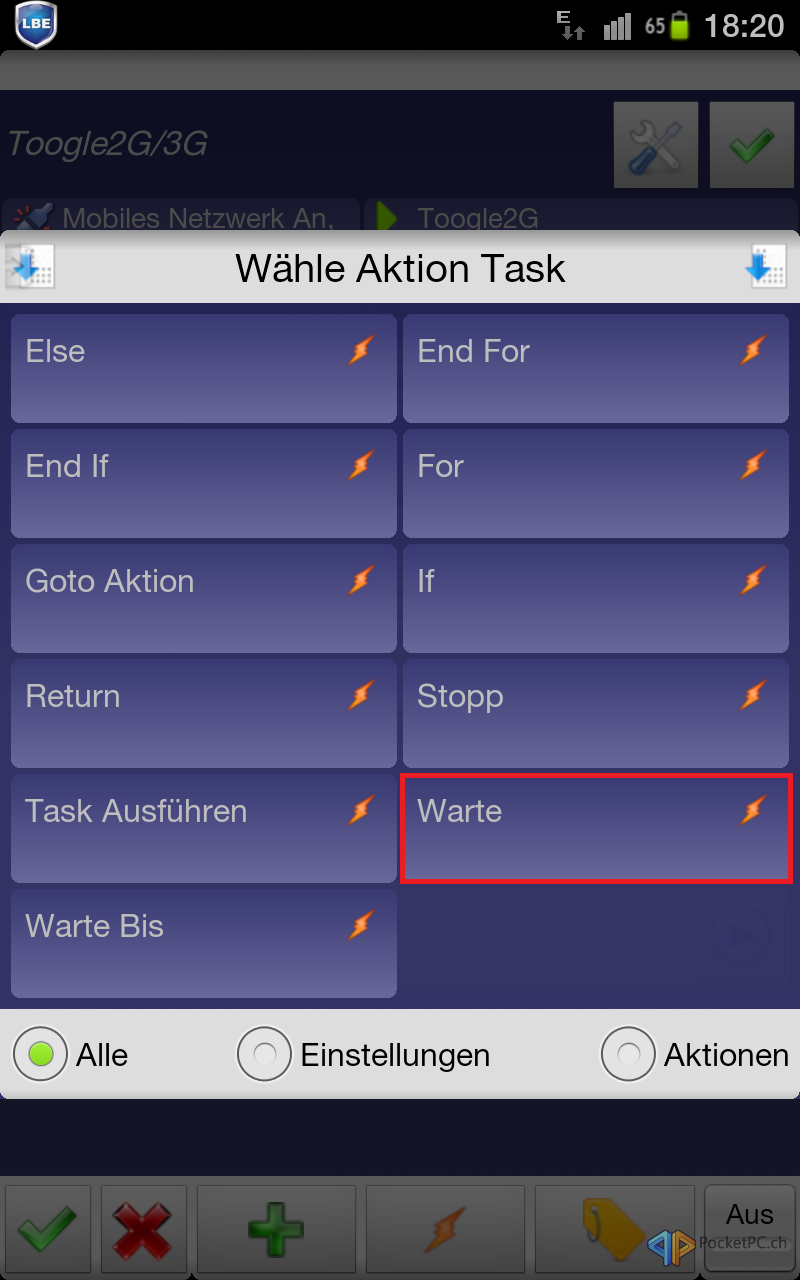Image resolution: width=800 pixels, height=1280 pixels.
Task: Pick the End If action
Action: (x=204, y=483)
